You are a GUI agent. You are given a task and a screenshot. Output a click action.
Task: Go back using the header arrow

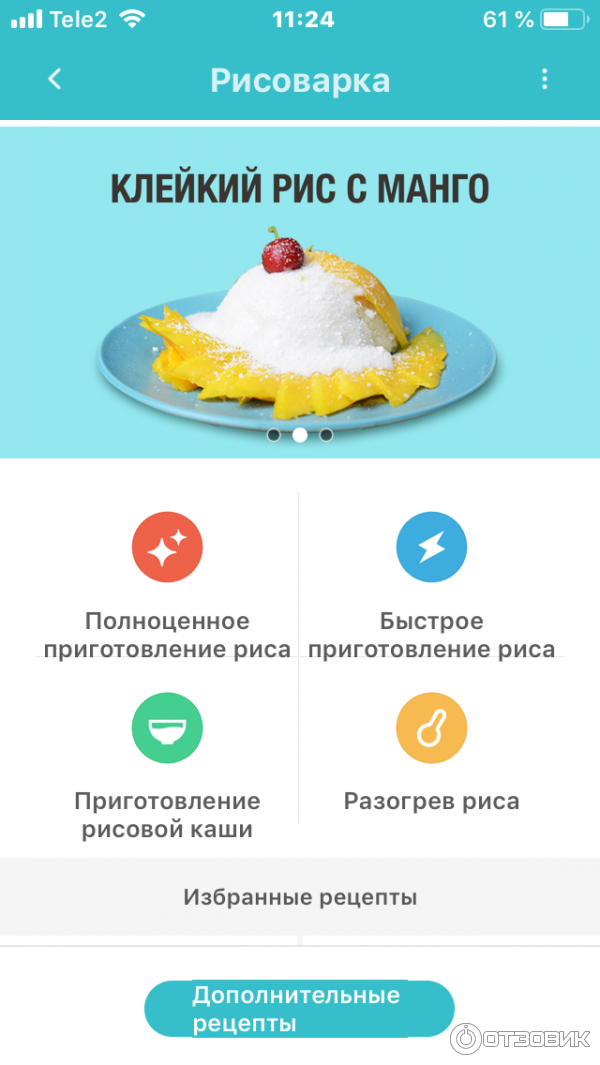tap(55, 80)
